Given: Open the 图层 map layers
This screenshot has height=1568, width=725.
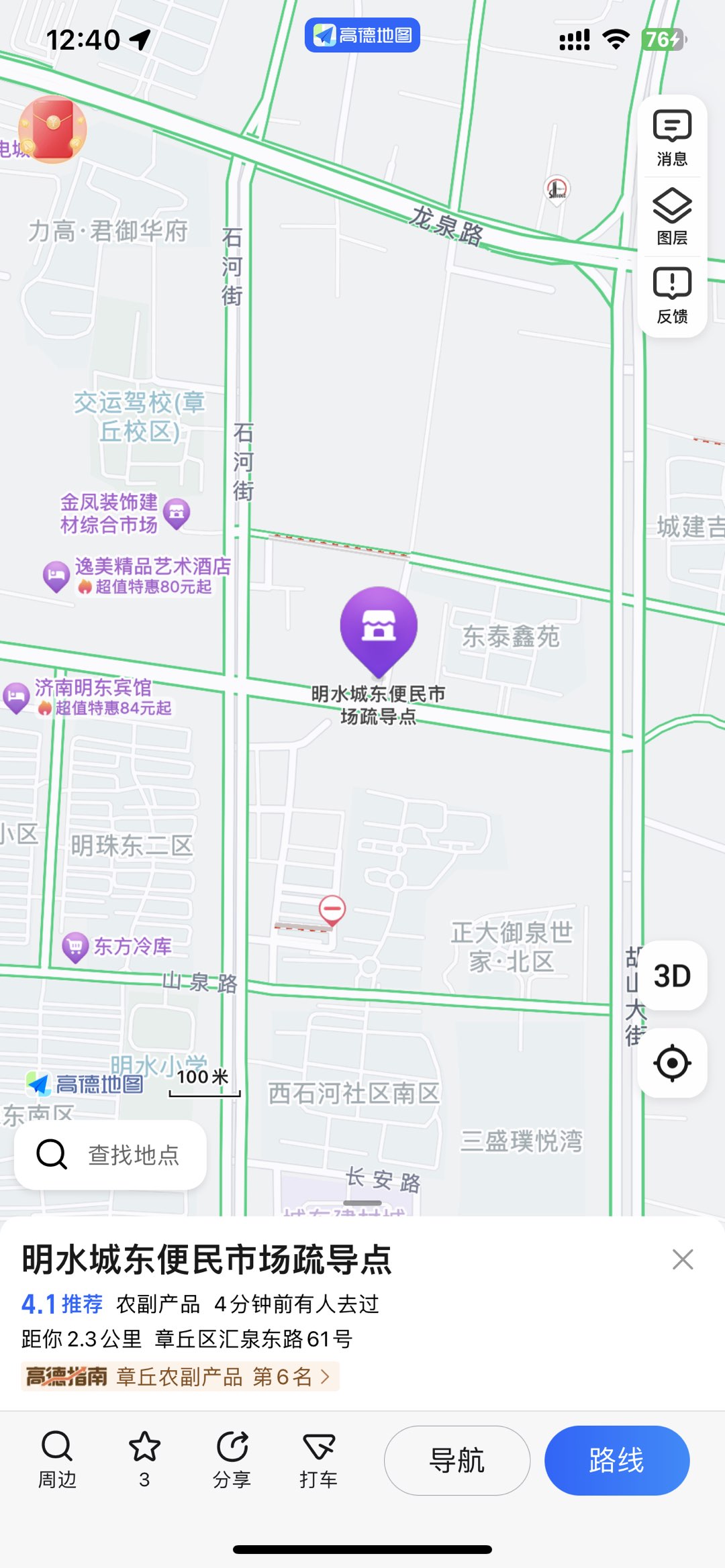Looking at the screenshot, I should coord(672,217).
